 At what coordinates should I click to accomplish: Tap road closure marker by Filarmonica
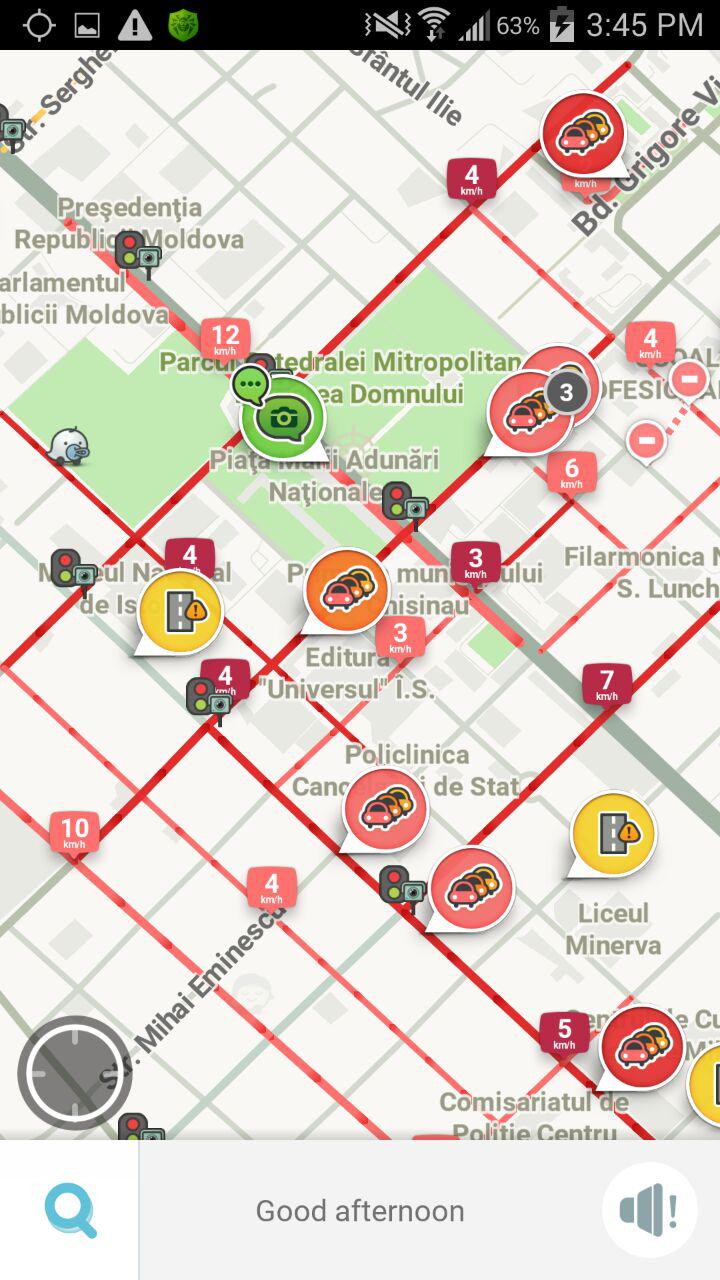tap(646, 440)
